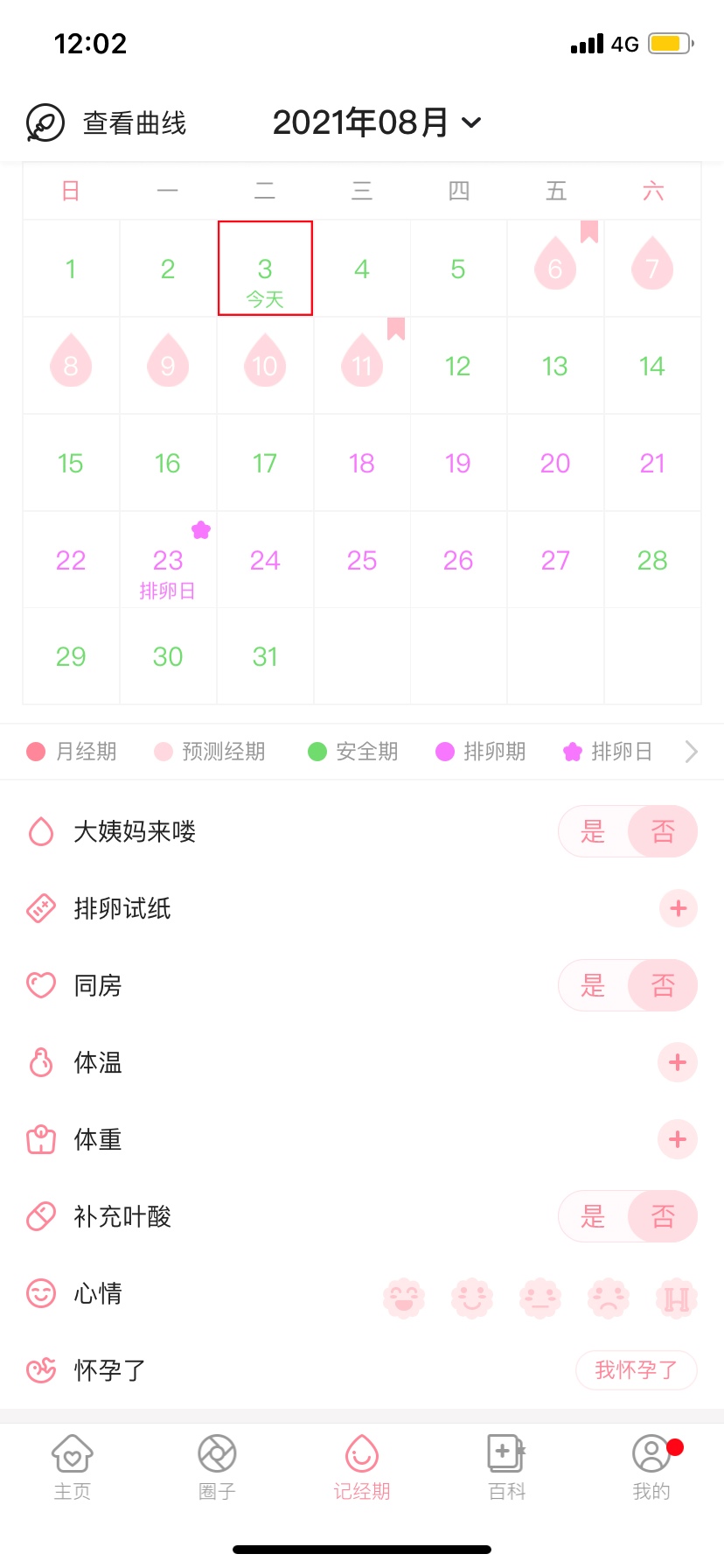724x1568 pixels.
Task: Tap the 我怀孕了 button
Action: 636,1370
